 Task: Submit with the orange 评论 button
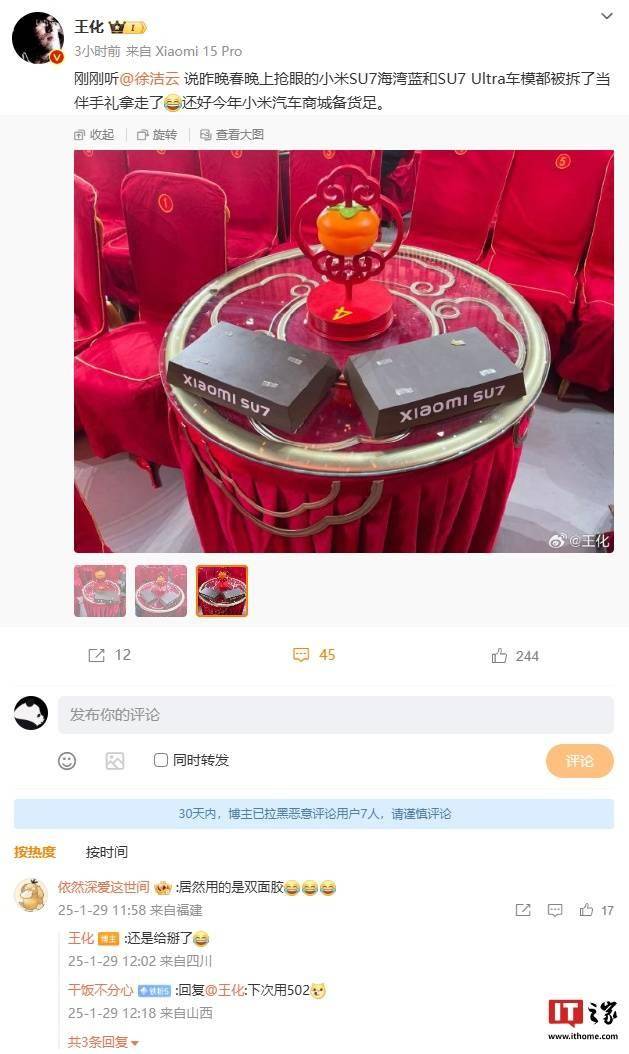tap(579, 761)
